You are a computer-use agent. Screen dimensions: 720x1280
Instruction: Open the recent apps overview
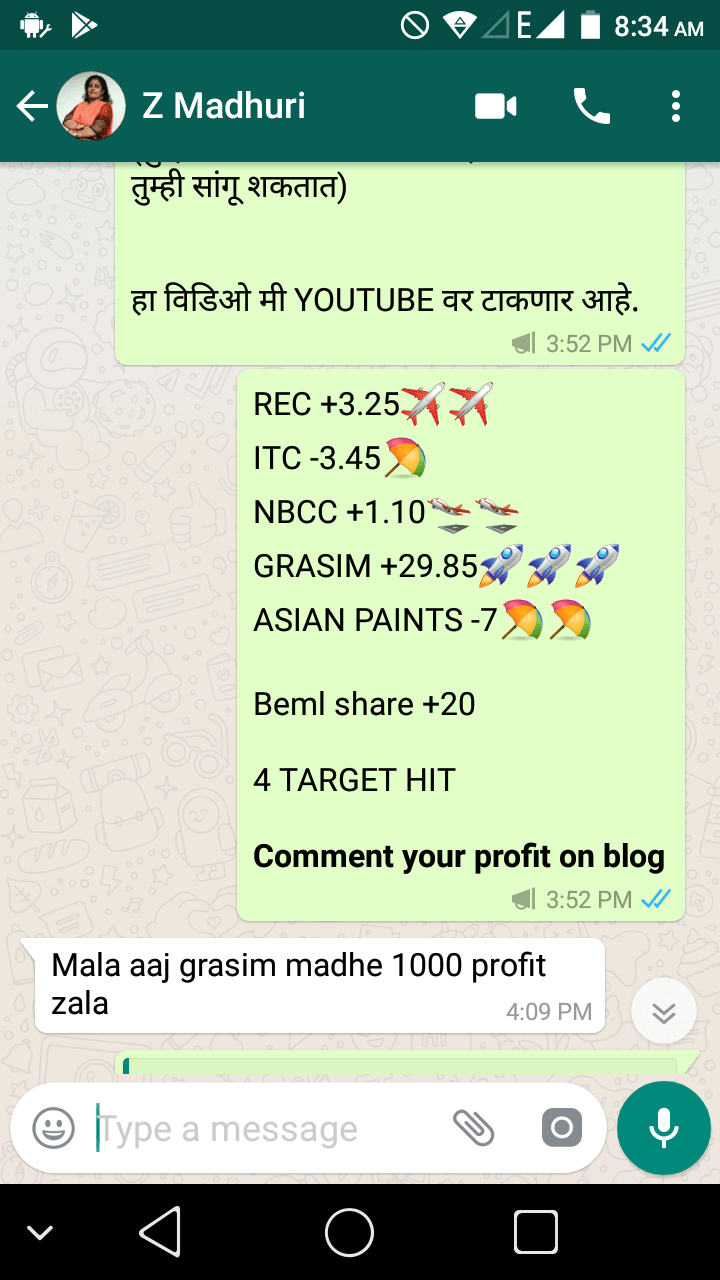pyautogui.click(x=535, y=1231)
